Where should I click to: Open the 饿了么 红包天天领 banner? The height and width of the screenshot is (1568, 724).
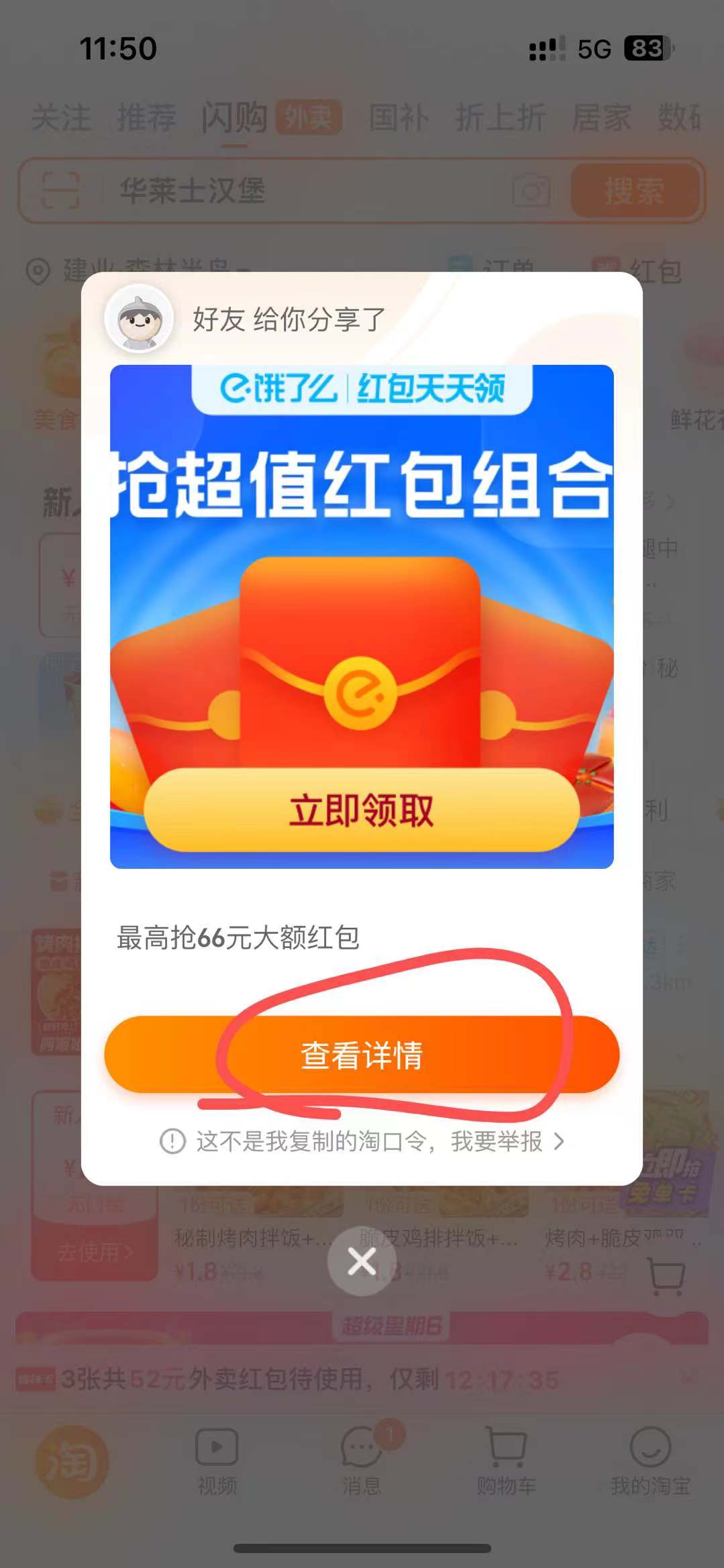(362, 617)
